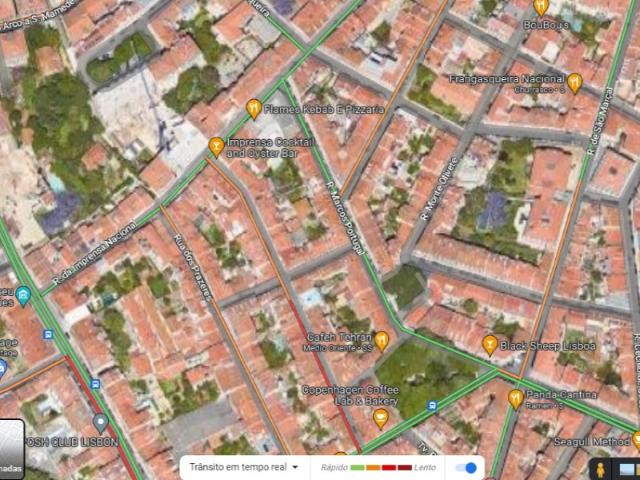Screen dimensions: 640x480
Task: Open the map layers thumbnail
Action: 11,449
